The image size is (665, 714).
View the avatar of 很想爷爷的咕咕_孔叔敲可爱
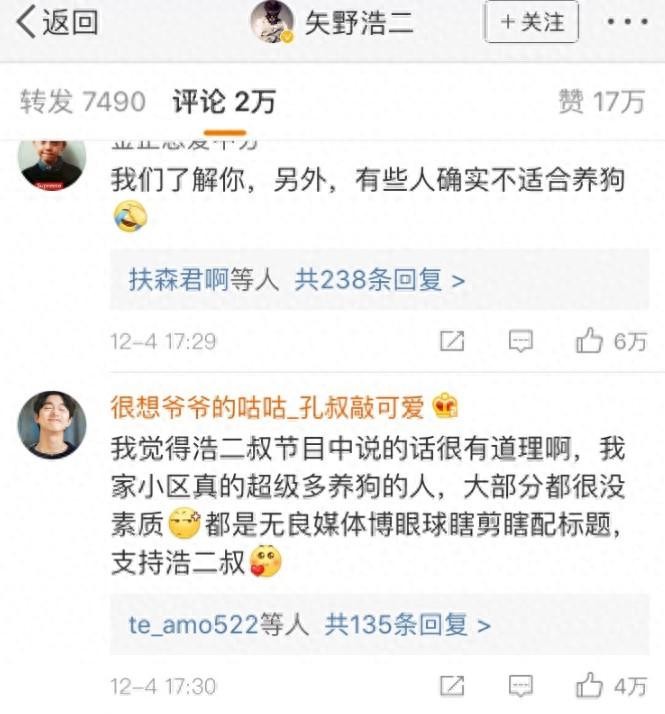click(52, 425)
